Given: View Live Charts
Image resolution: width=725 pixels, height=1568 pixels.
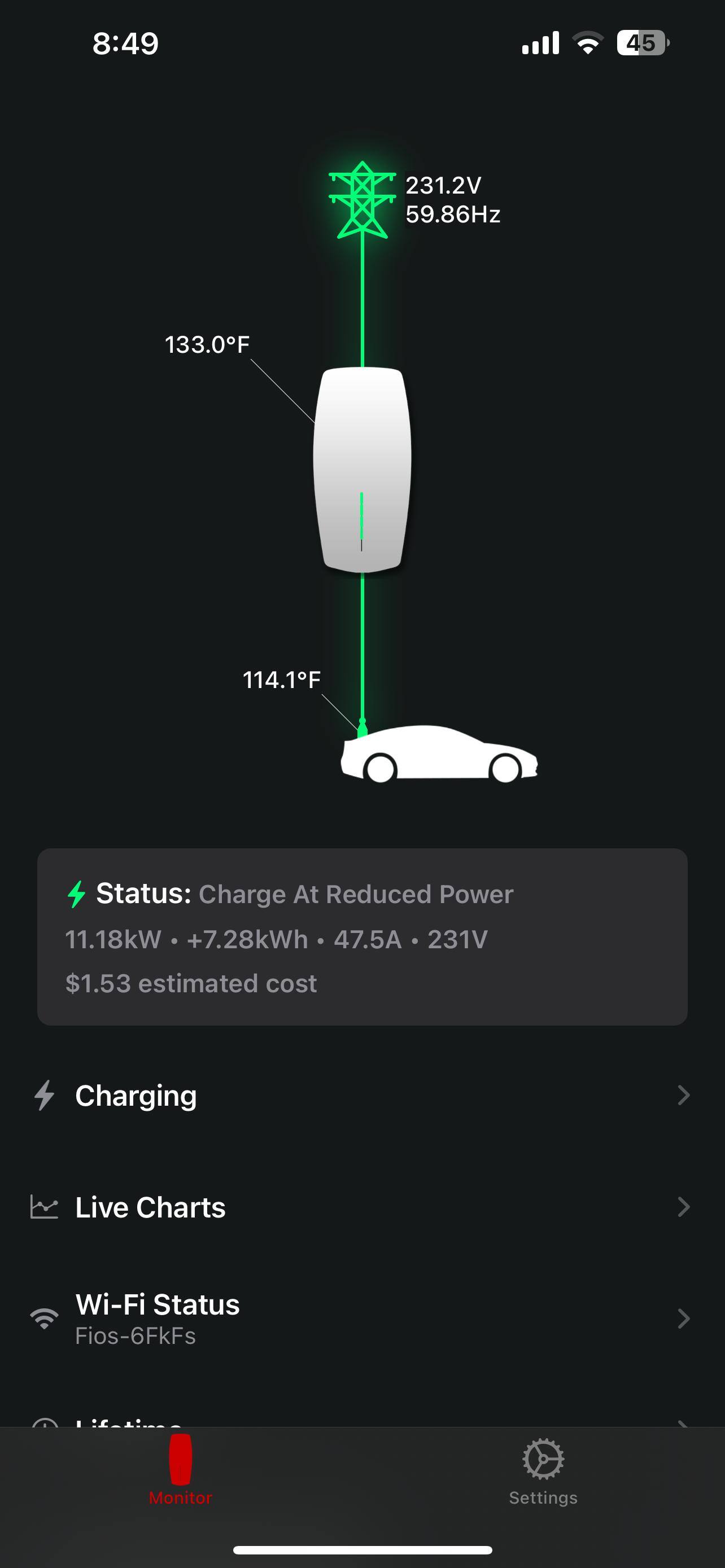Looking at the screenshot, I should point(362,1207).
